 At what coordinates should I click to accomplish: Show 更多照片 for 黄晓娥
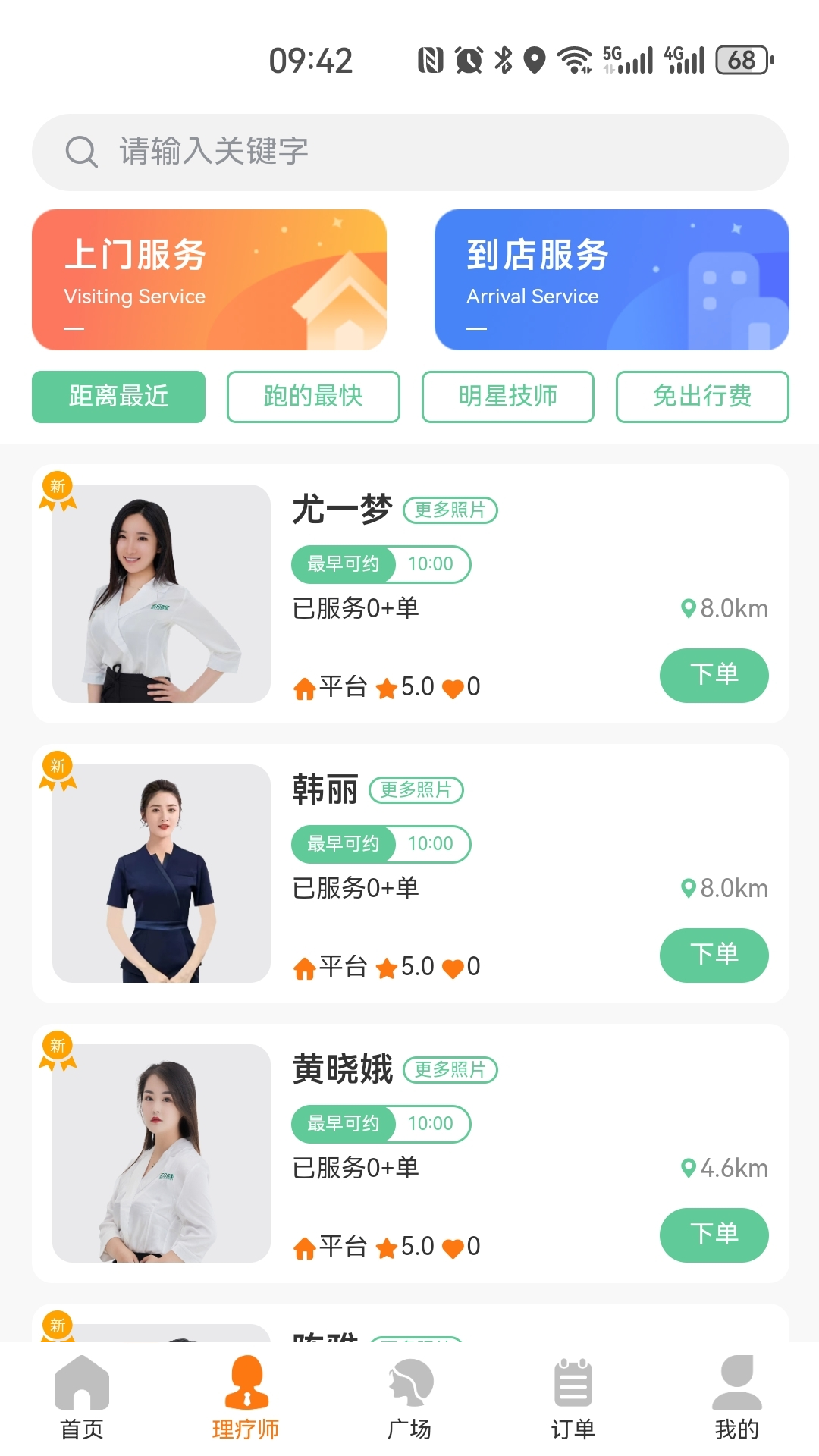coord(451,1070)
